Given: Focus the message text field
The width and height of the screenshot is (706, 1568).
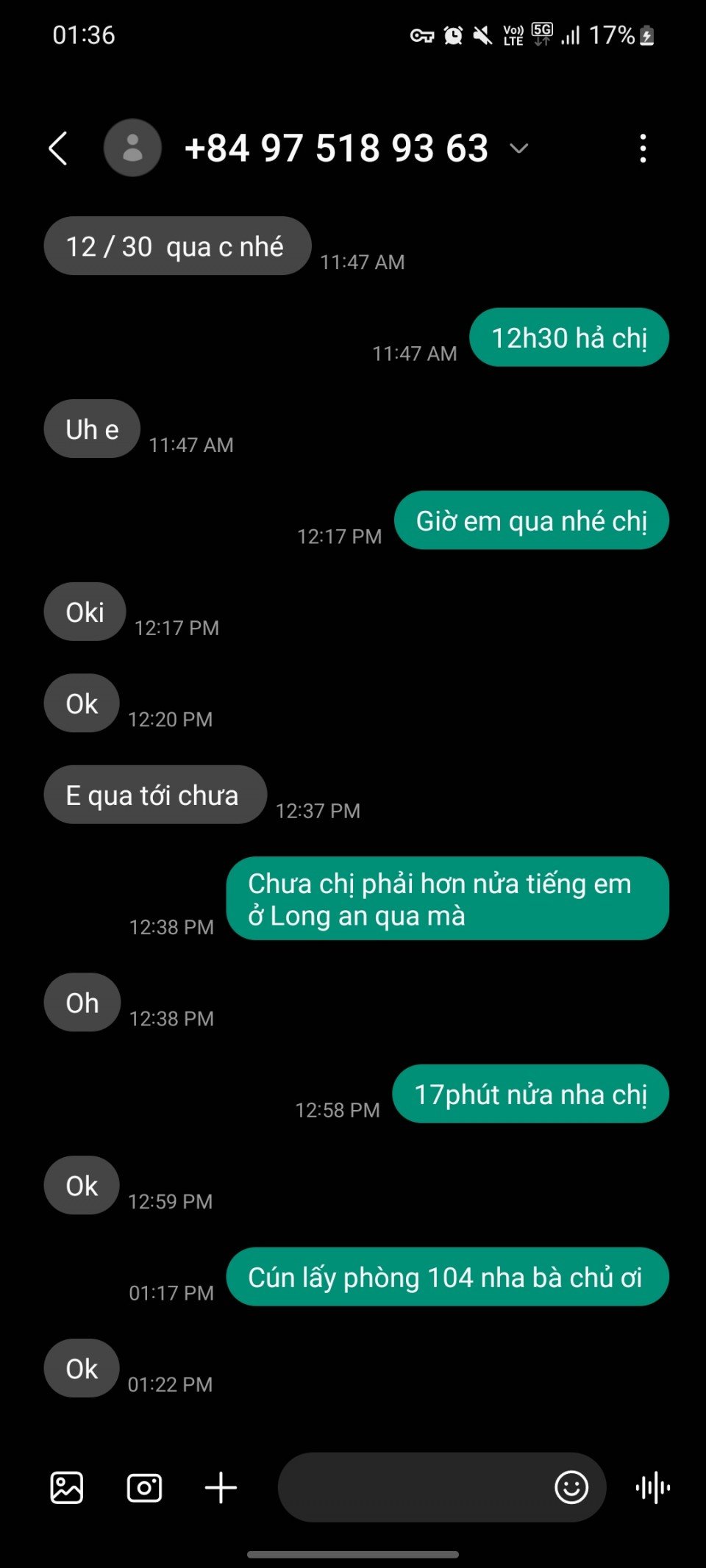Looking at the screenshot, I should pyautogui.click(x=412, y=1488).
